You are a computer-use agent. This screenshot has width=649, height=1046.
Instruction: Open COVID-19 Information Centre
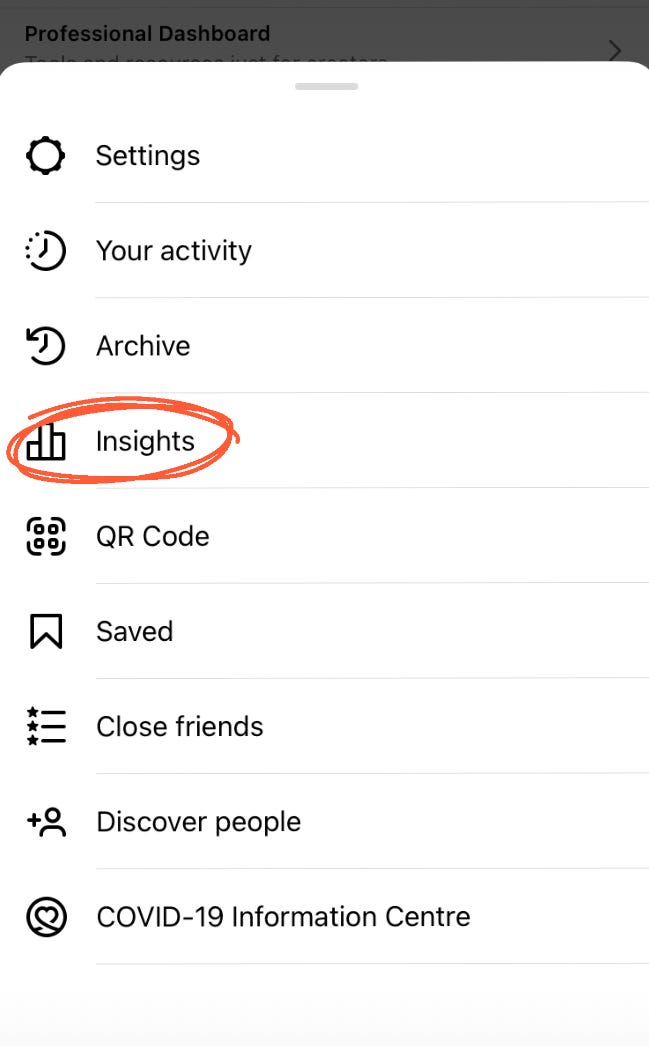point(283,917)
